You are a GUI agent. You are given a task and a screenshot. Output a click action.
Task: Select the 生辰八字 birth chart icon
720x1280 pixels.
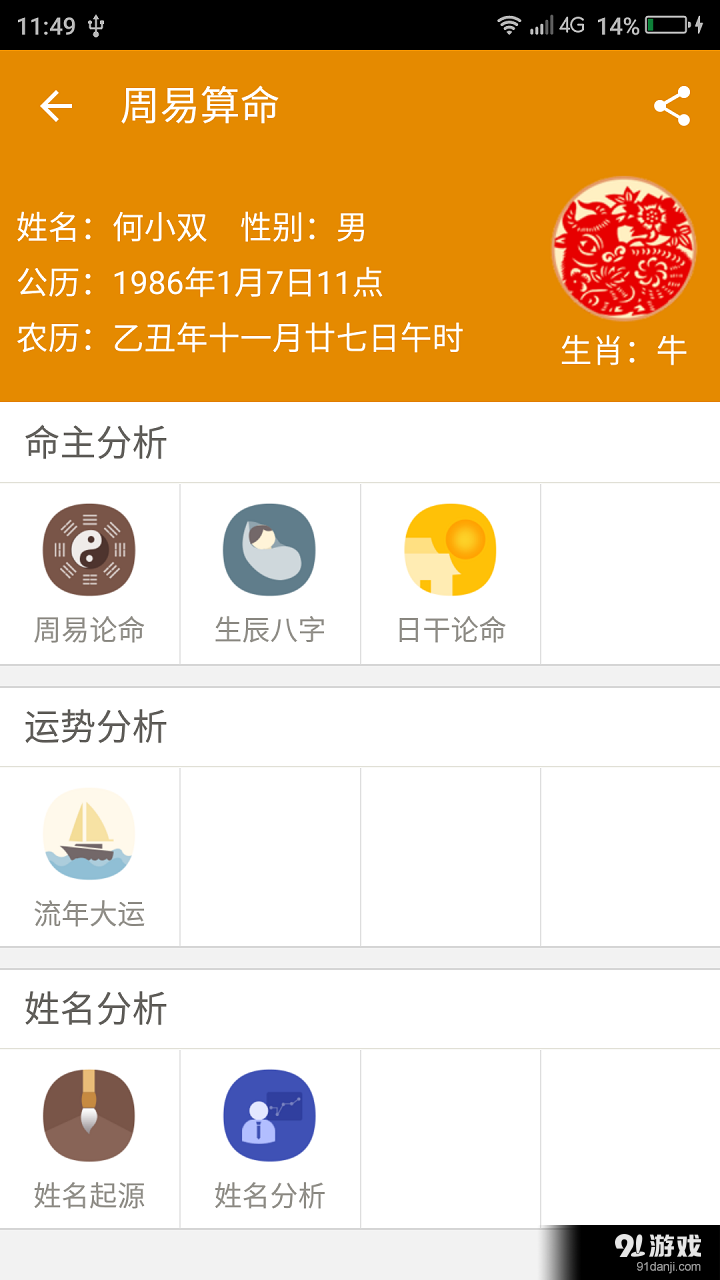pyautogui.click(x=269, y=549)
